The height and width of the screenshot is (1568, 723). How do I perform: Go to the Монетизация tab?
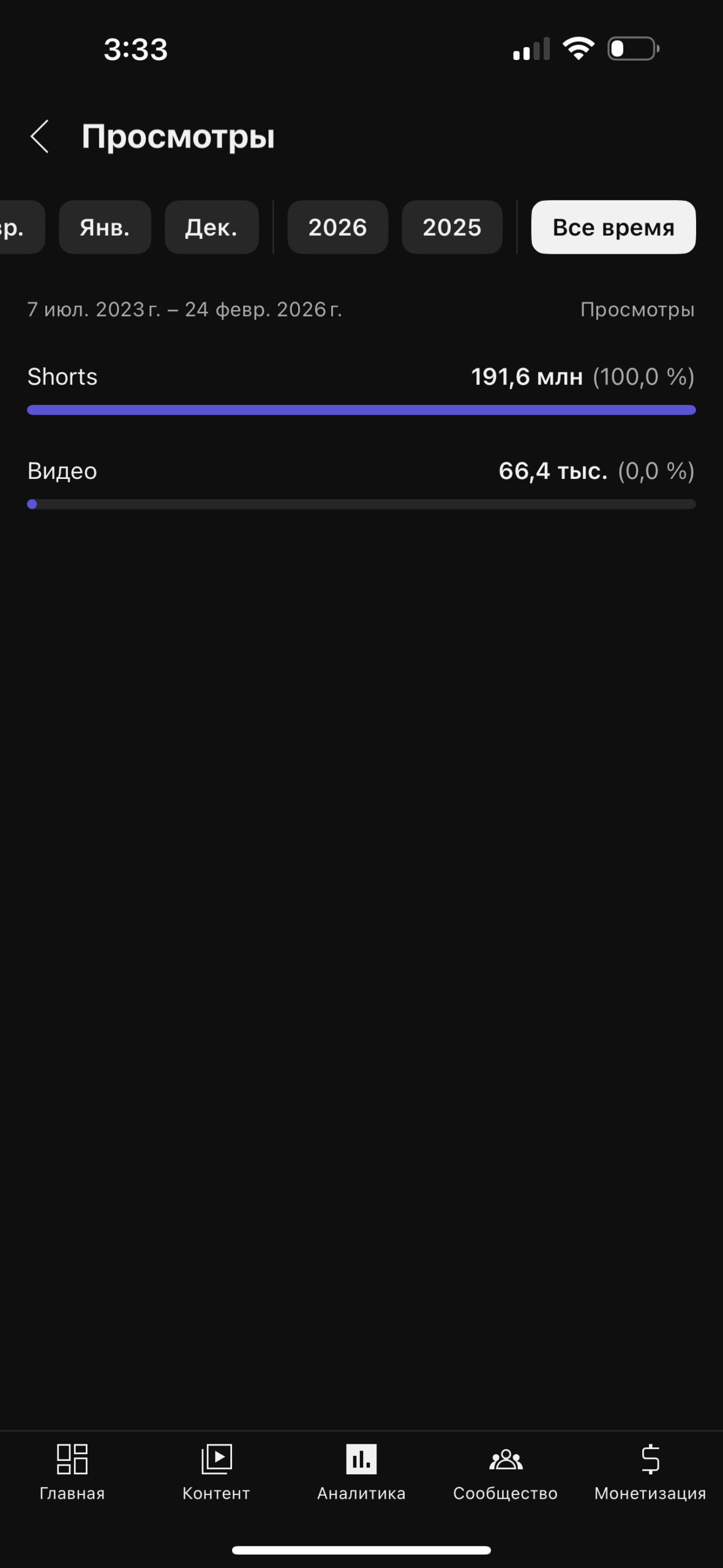click(650, 1471)
